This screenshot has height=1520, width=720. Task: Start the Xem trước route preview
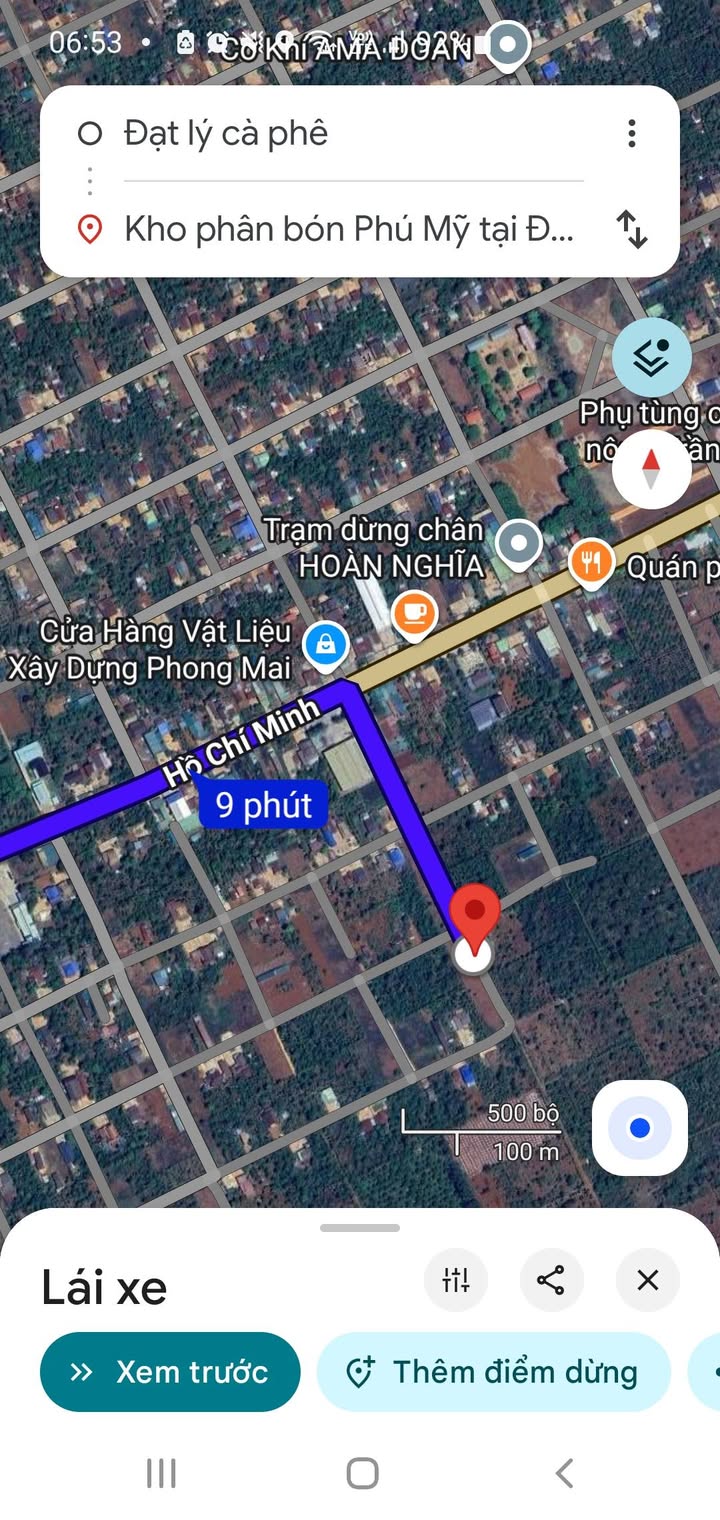point(170,1371)
